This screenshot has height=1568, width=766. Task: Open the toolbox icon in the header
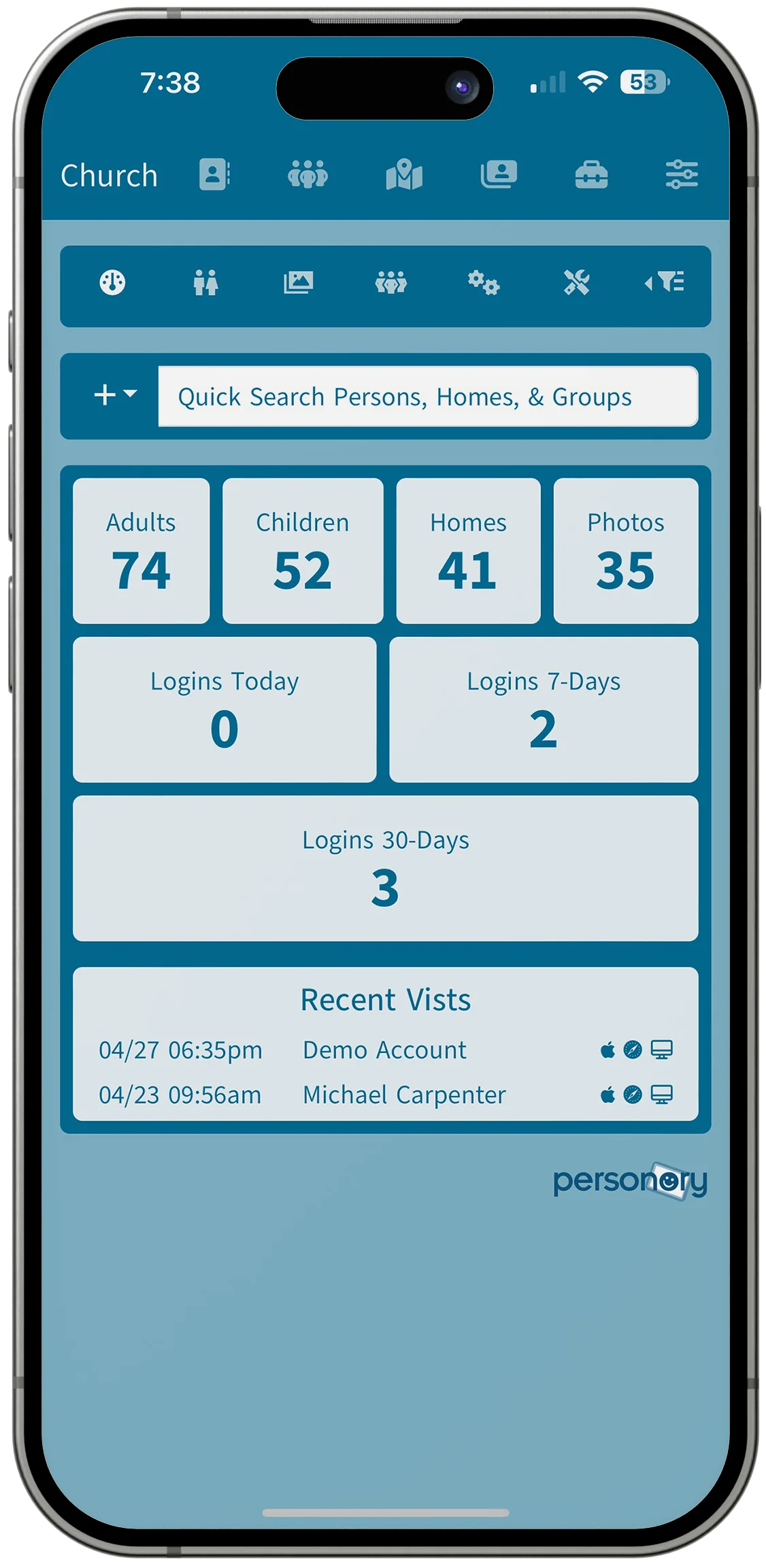[591, 175]
